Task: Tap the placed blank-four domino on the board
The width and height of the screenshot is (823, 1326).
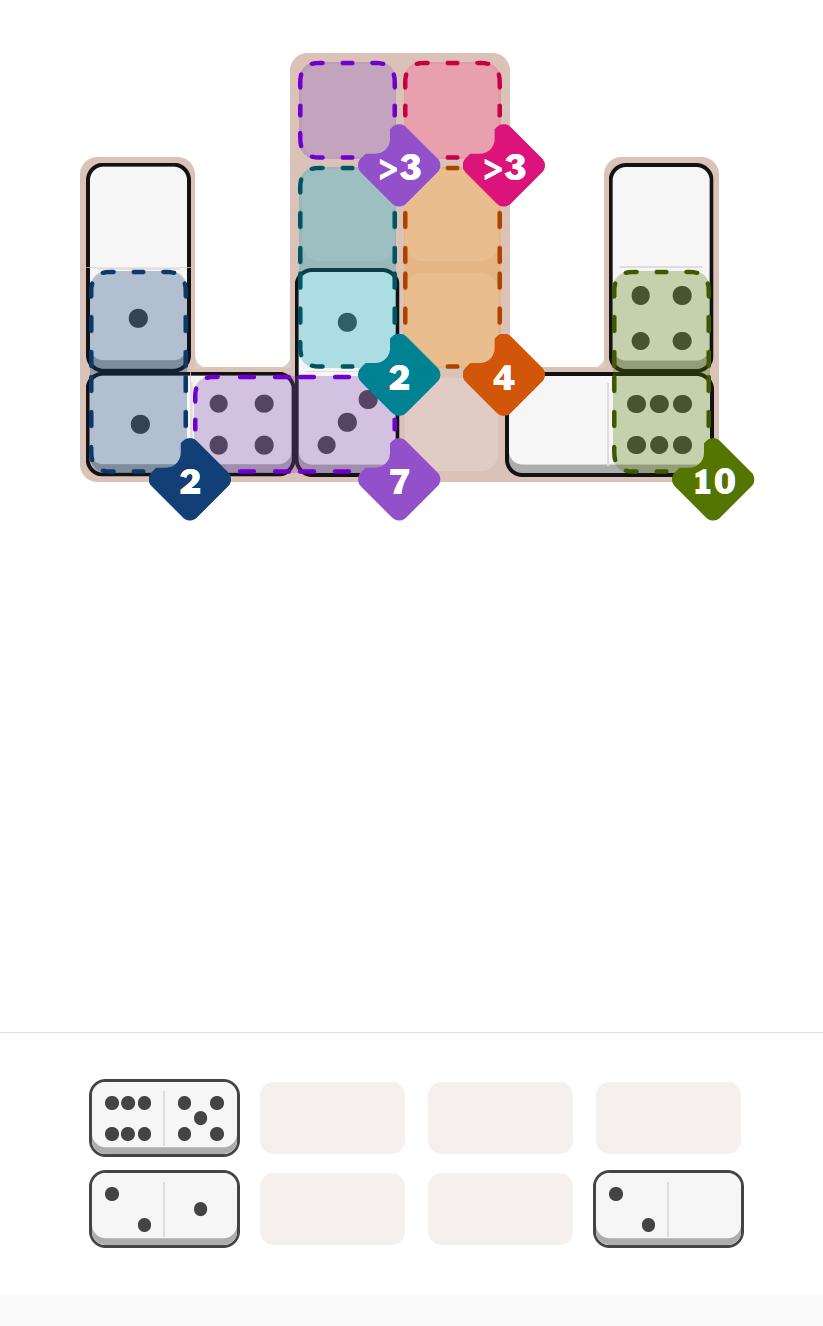Action: point(661,268)
